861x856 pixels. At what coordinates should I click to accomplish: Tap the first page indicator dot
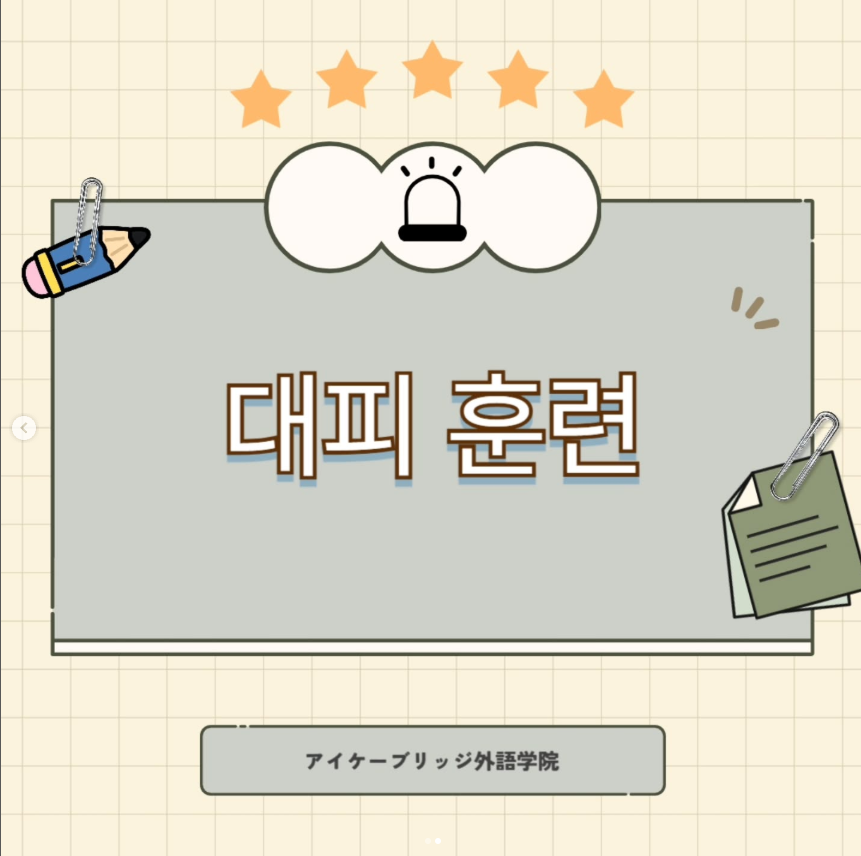click(428, 841)
